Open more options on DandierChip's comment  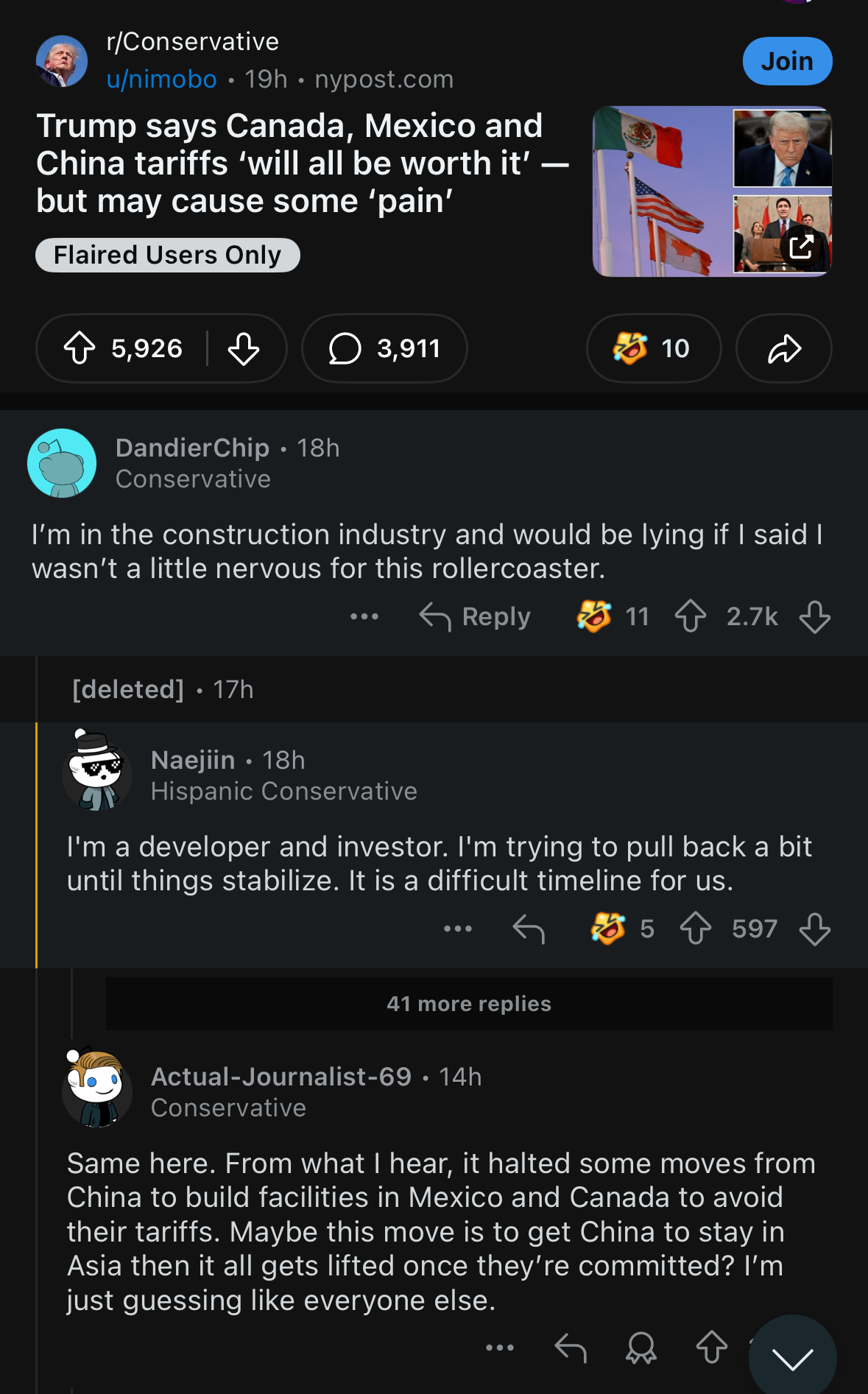364,616
